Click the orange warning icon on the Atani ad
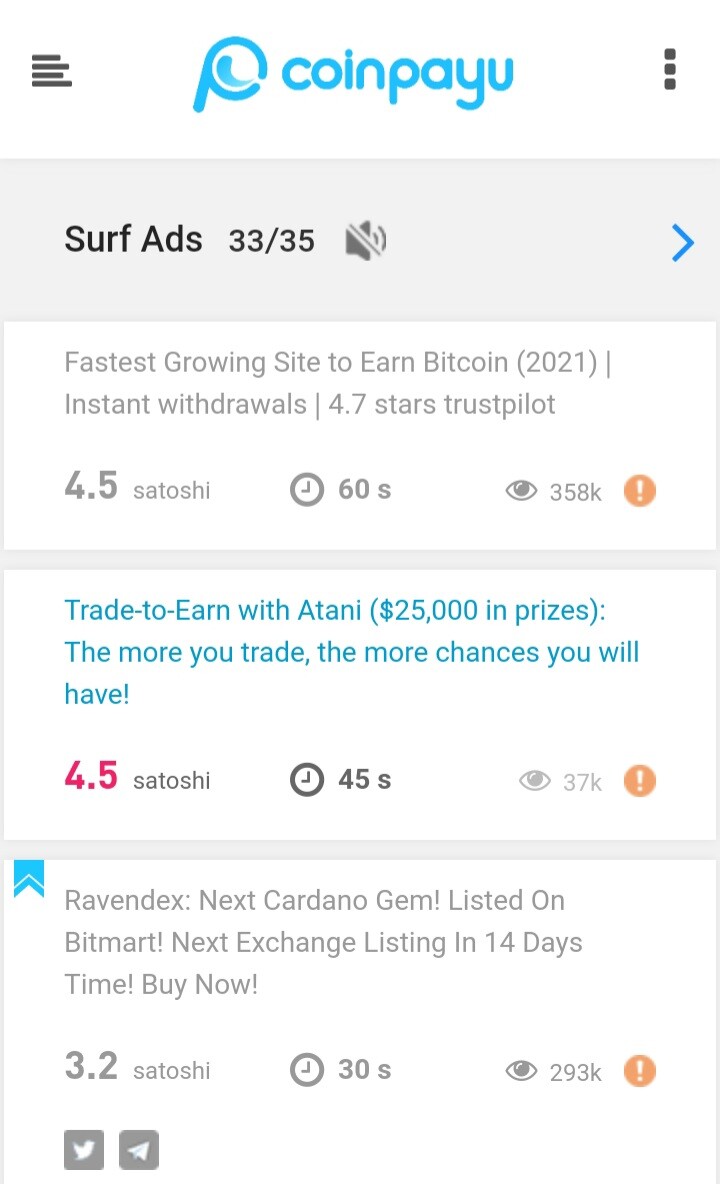This screenshot has height=1184, width=720. 640,780
